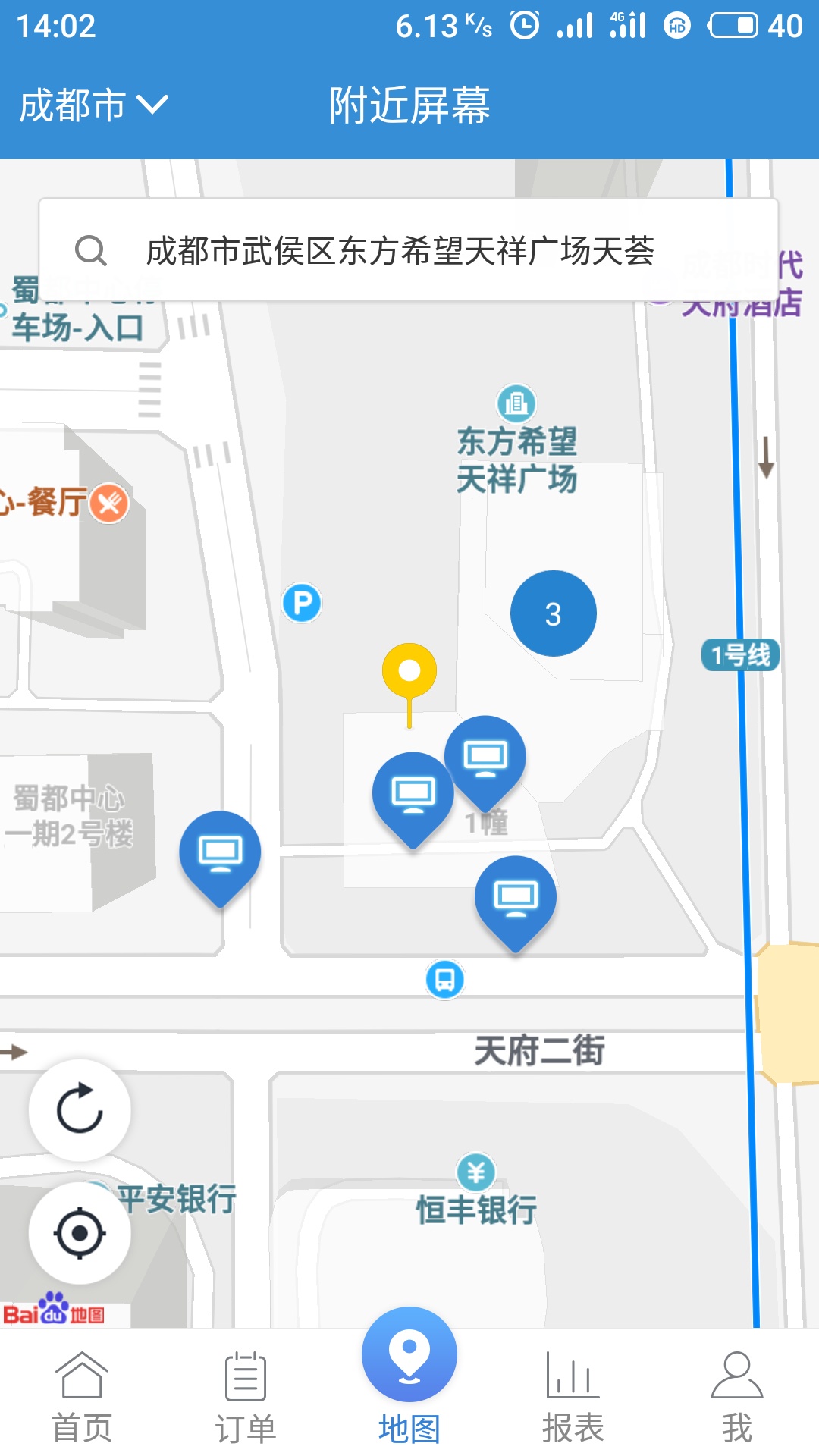
Task: Refresh the map with the reload button
Action: tap(80, 1109)
